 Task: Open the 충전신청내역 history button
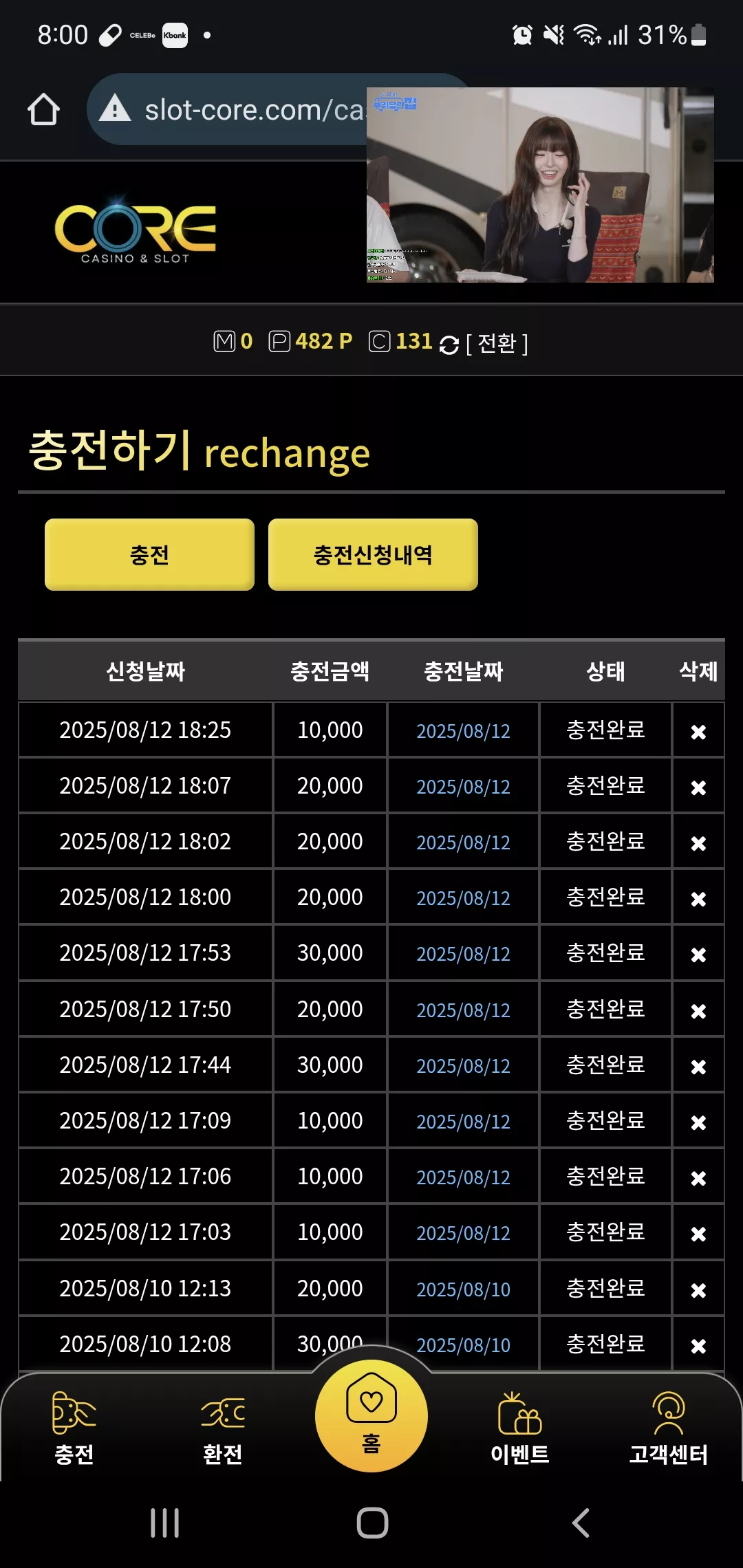(x=373, y=554)
